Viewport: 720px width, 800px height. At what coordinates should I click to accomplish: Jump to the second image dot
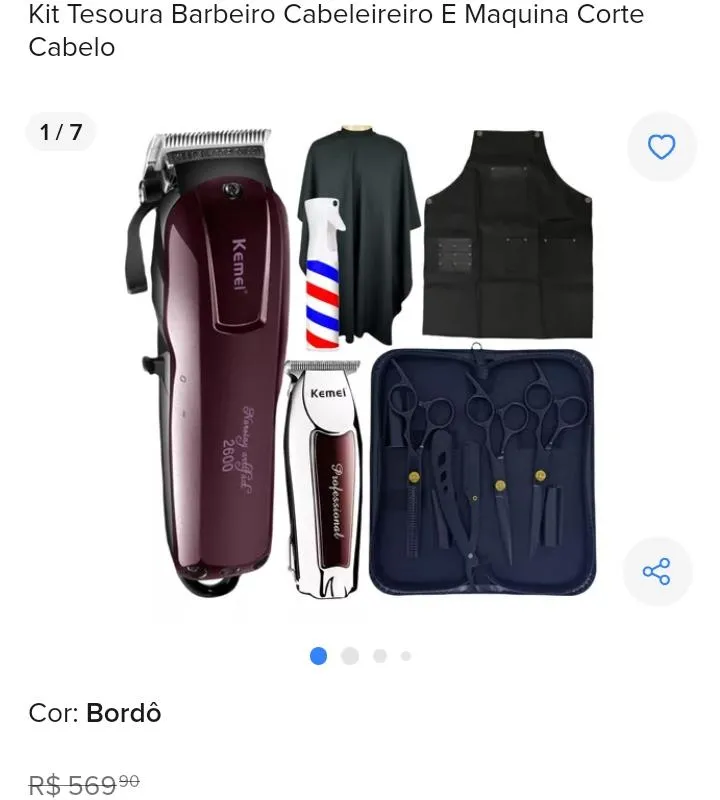pyautogui.click(x=350, y=656)
